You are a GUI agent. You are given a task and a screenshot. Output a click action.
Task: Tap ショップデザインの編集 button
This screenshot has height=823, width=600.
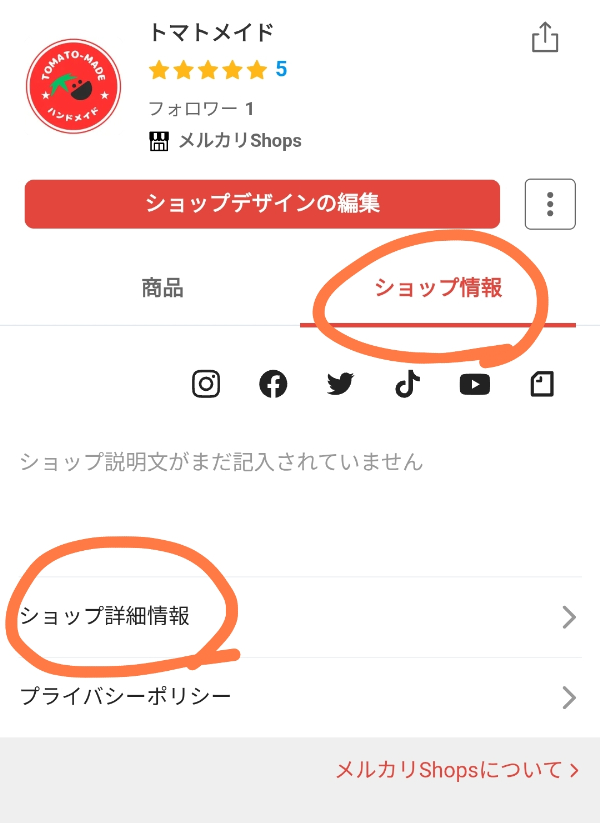(x=262, y=204)
